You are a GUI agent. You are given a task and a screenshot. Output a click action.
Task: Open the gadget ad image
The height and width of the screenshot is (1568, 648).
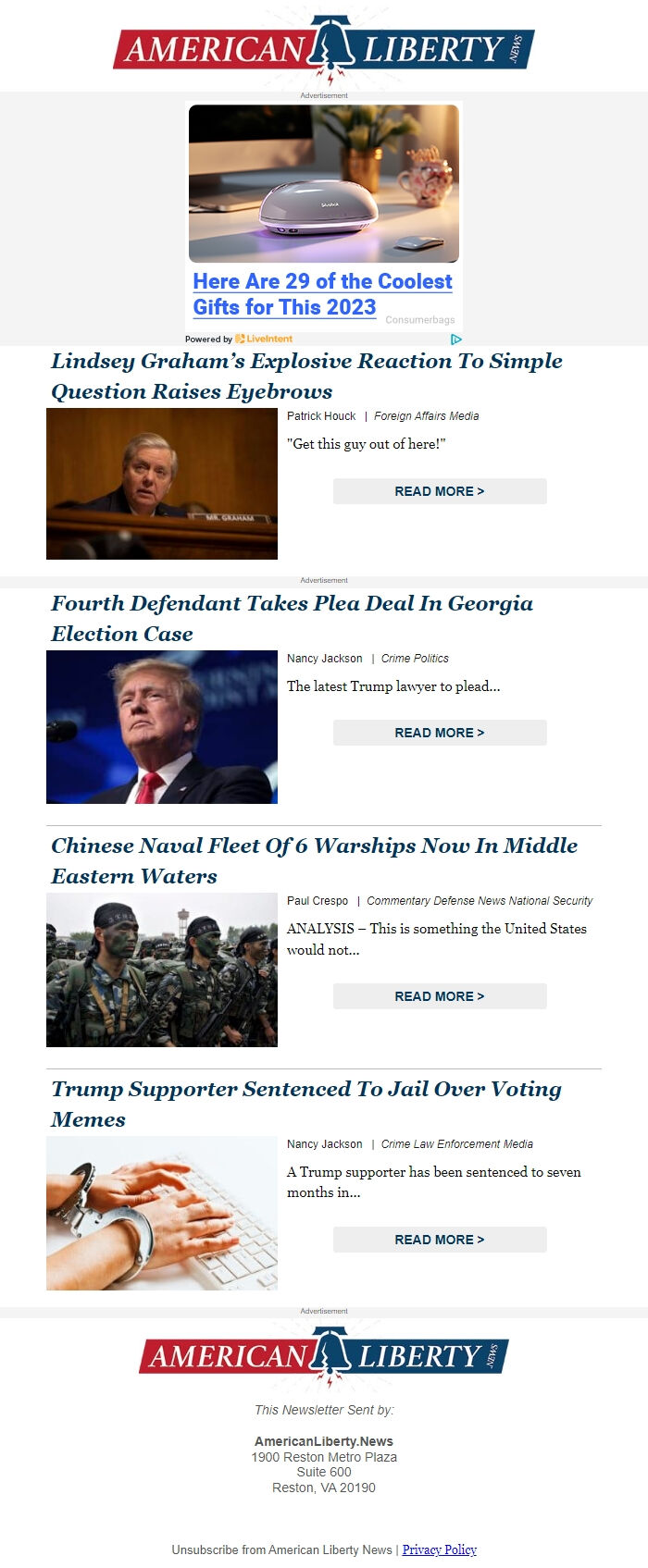click(324, 183)
